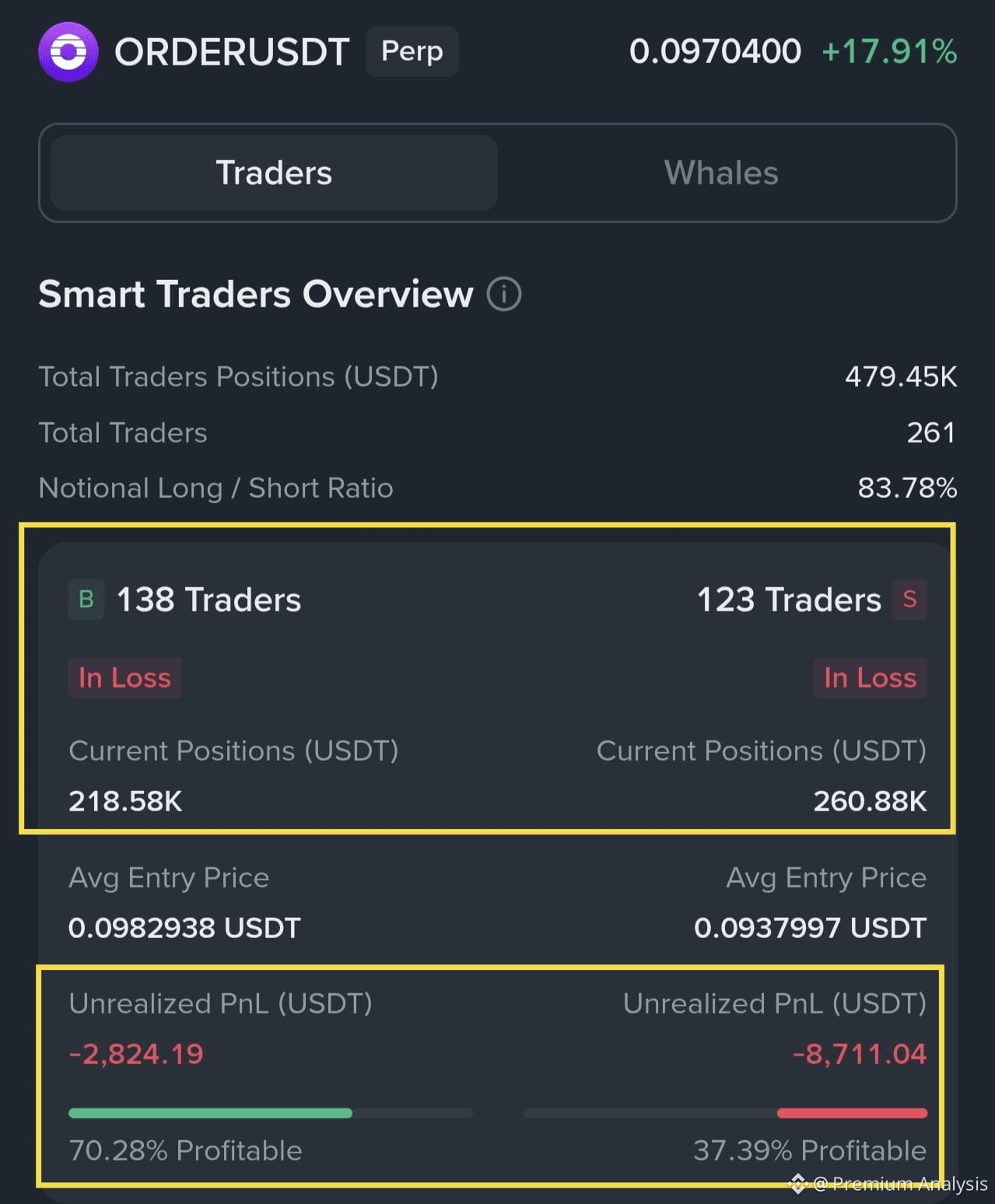Screen dimensions: 995x1204
Task: Switch to the Whales view
Action: click(x=721, y=173)
